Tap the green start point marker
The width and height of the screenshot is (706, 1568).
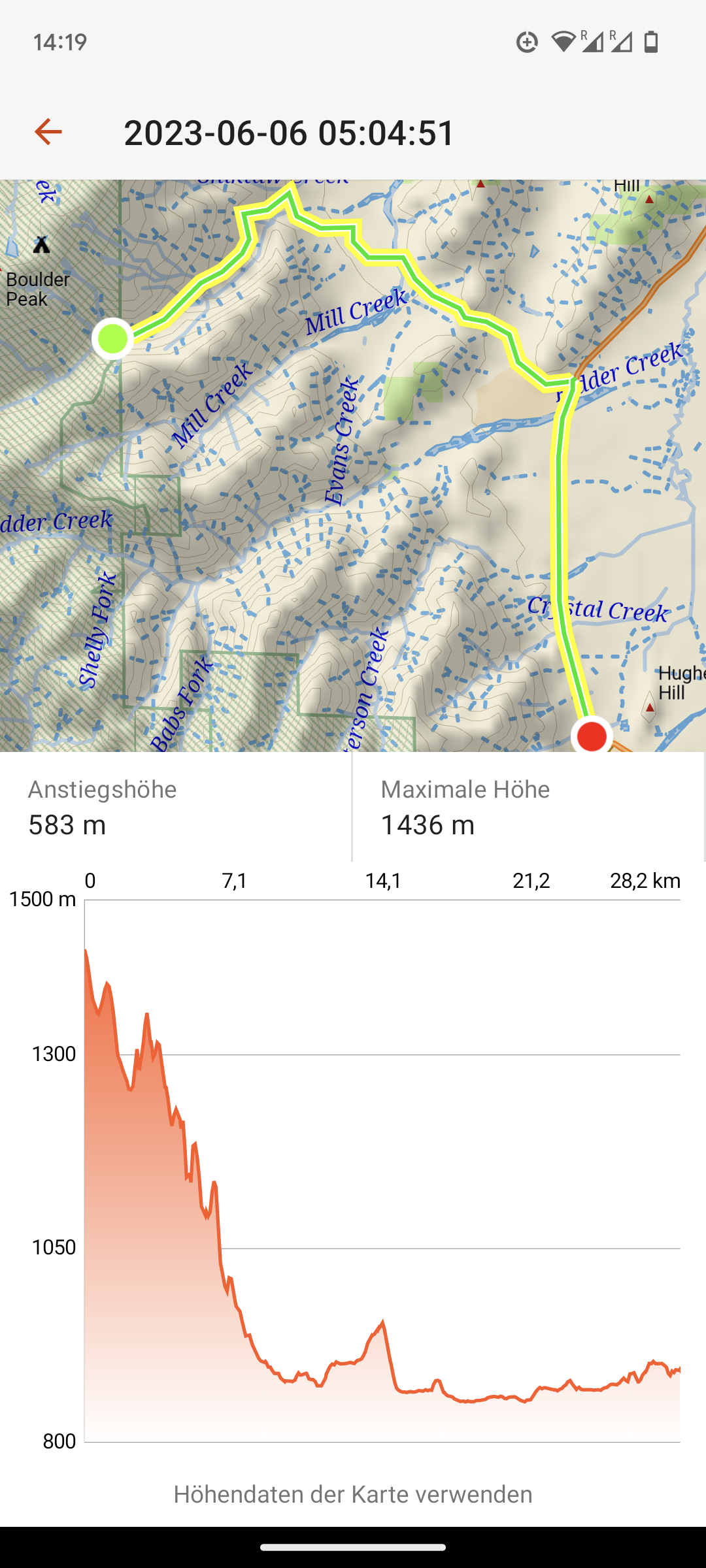[112, 338]
